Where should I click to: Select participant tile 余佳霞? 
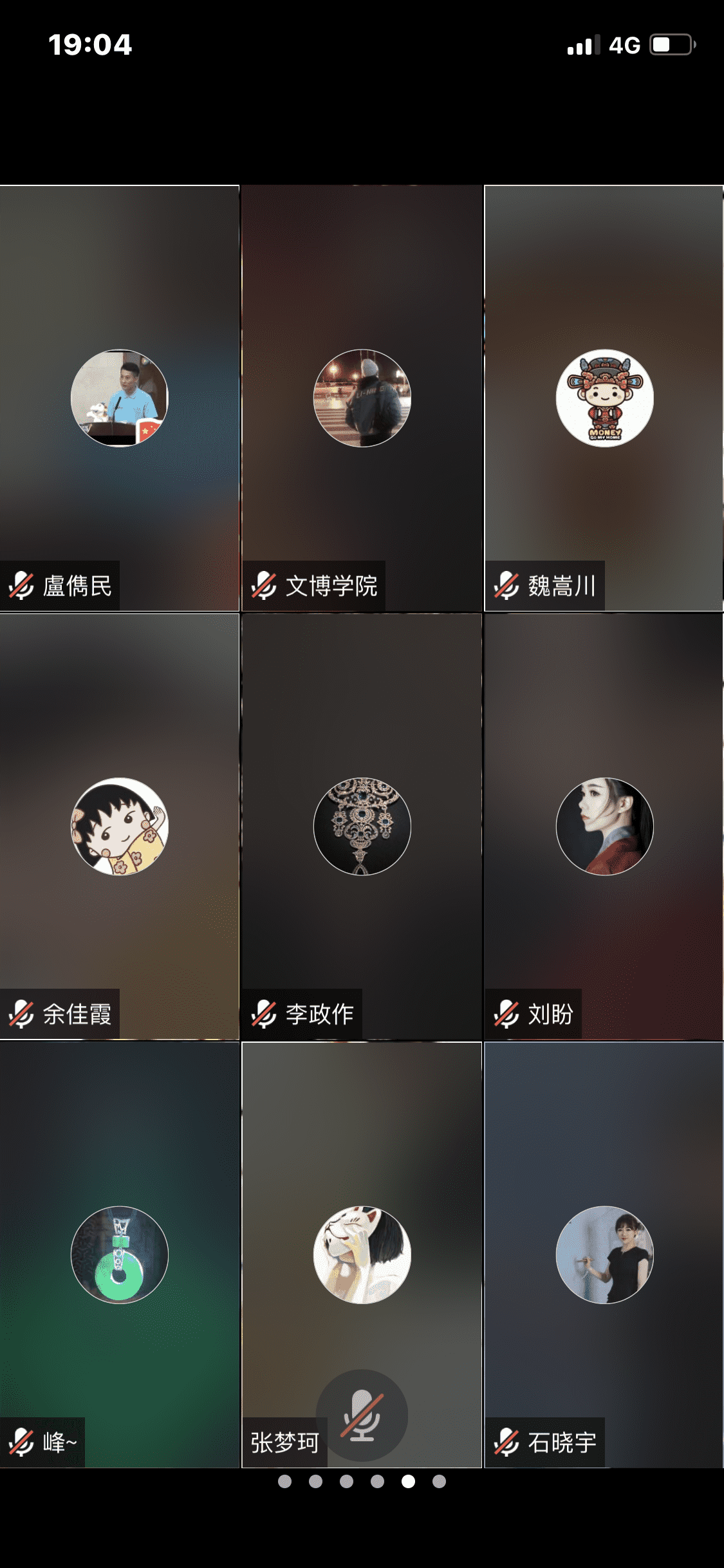[x=120, y=826]
